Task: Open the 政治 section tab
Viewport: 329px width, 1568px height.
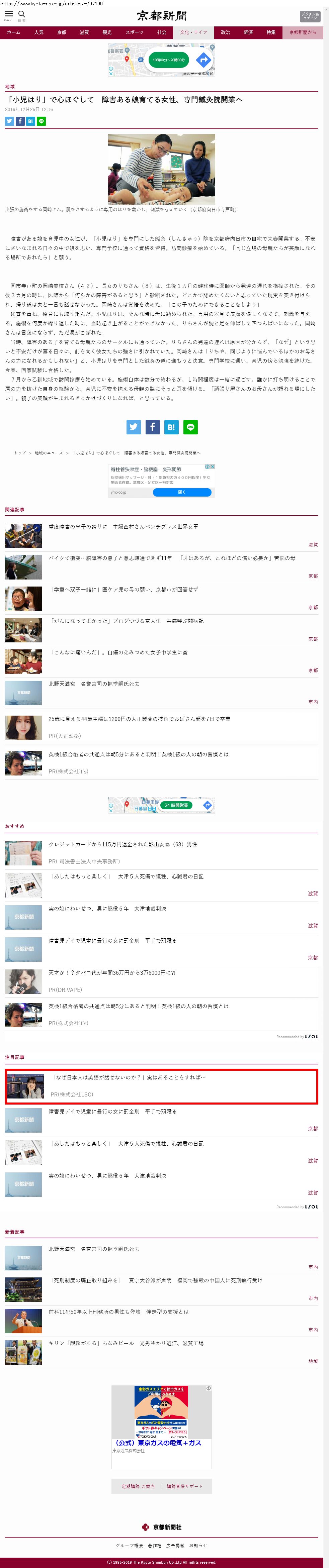Action: click(226, 32)
